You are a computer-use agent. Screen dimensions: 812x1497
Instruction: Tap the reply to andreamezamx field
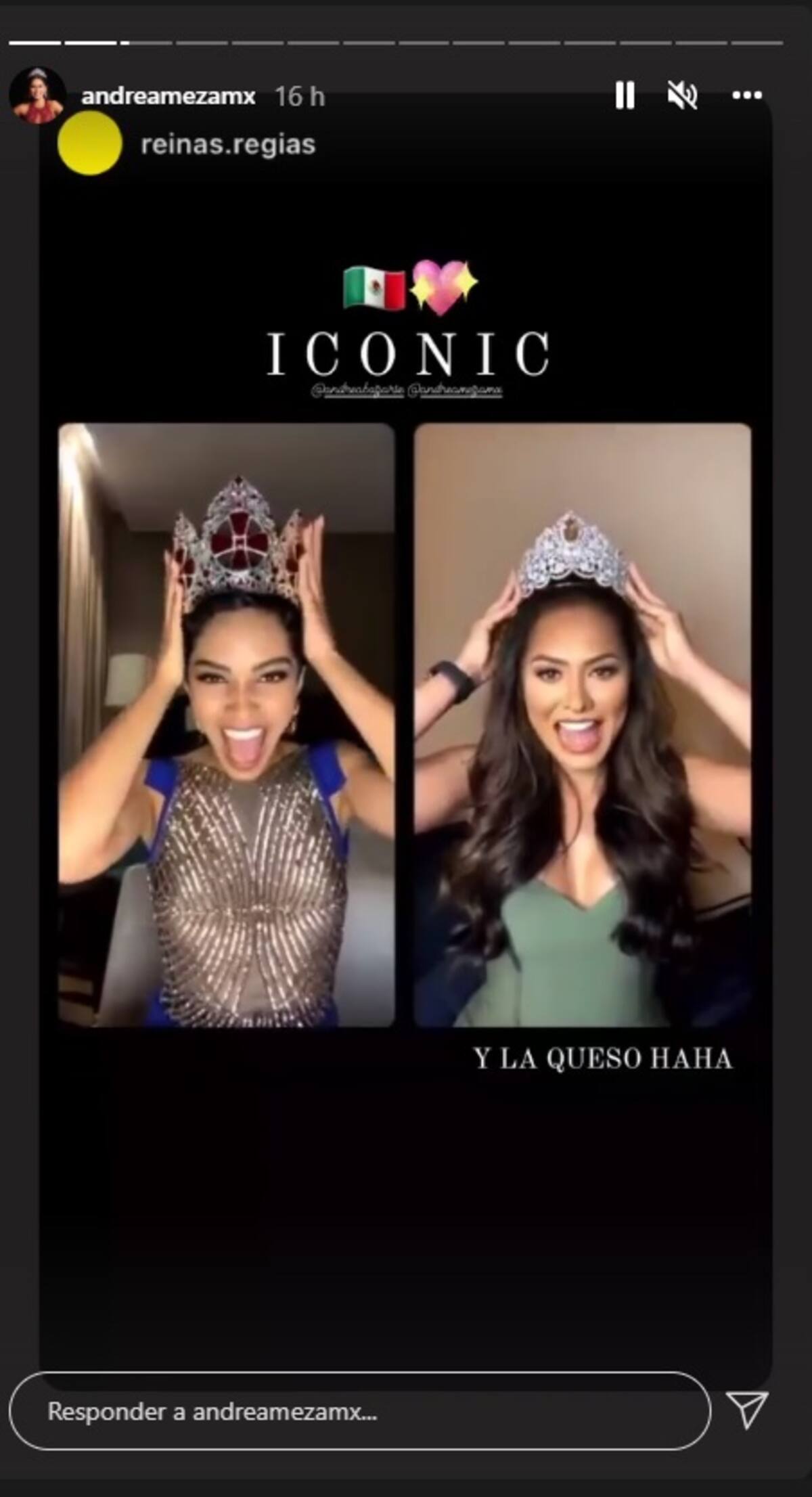359,1412
